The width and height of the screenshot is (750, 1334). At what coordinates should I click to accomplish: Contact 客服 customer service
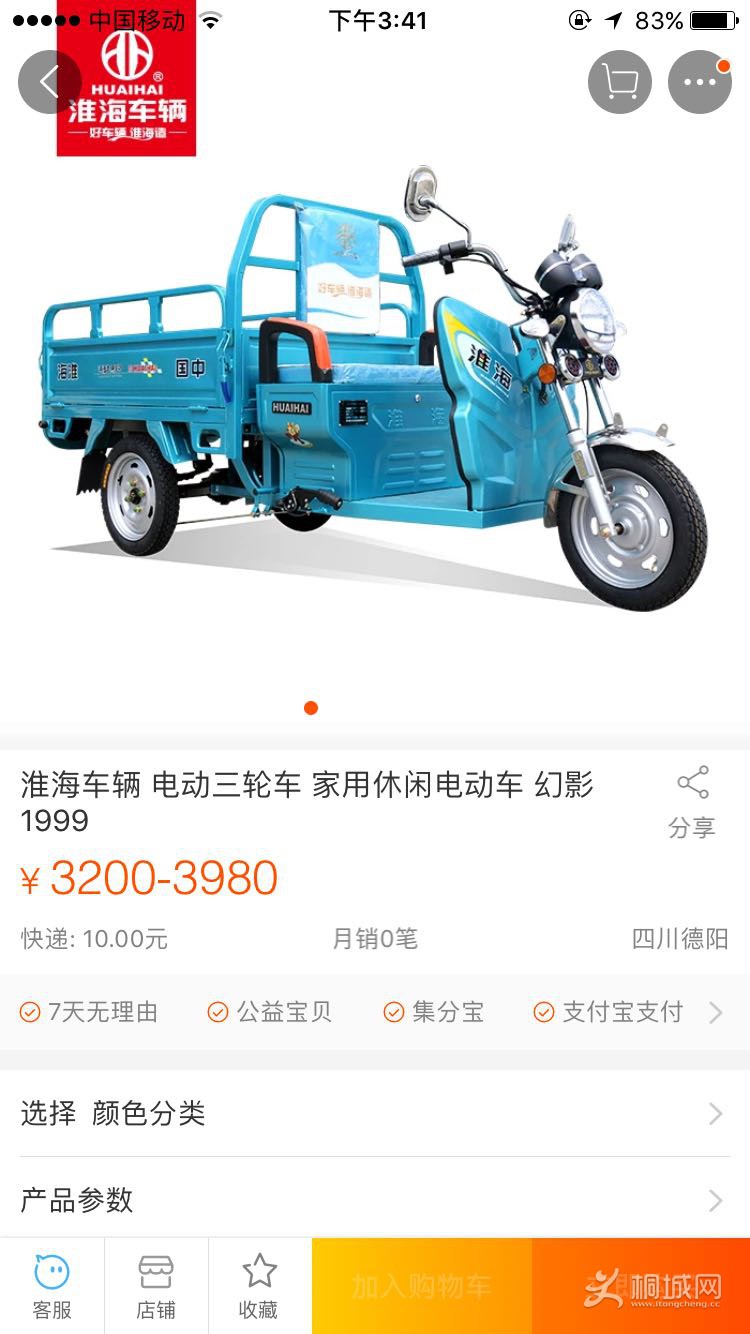[52, 1287]
